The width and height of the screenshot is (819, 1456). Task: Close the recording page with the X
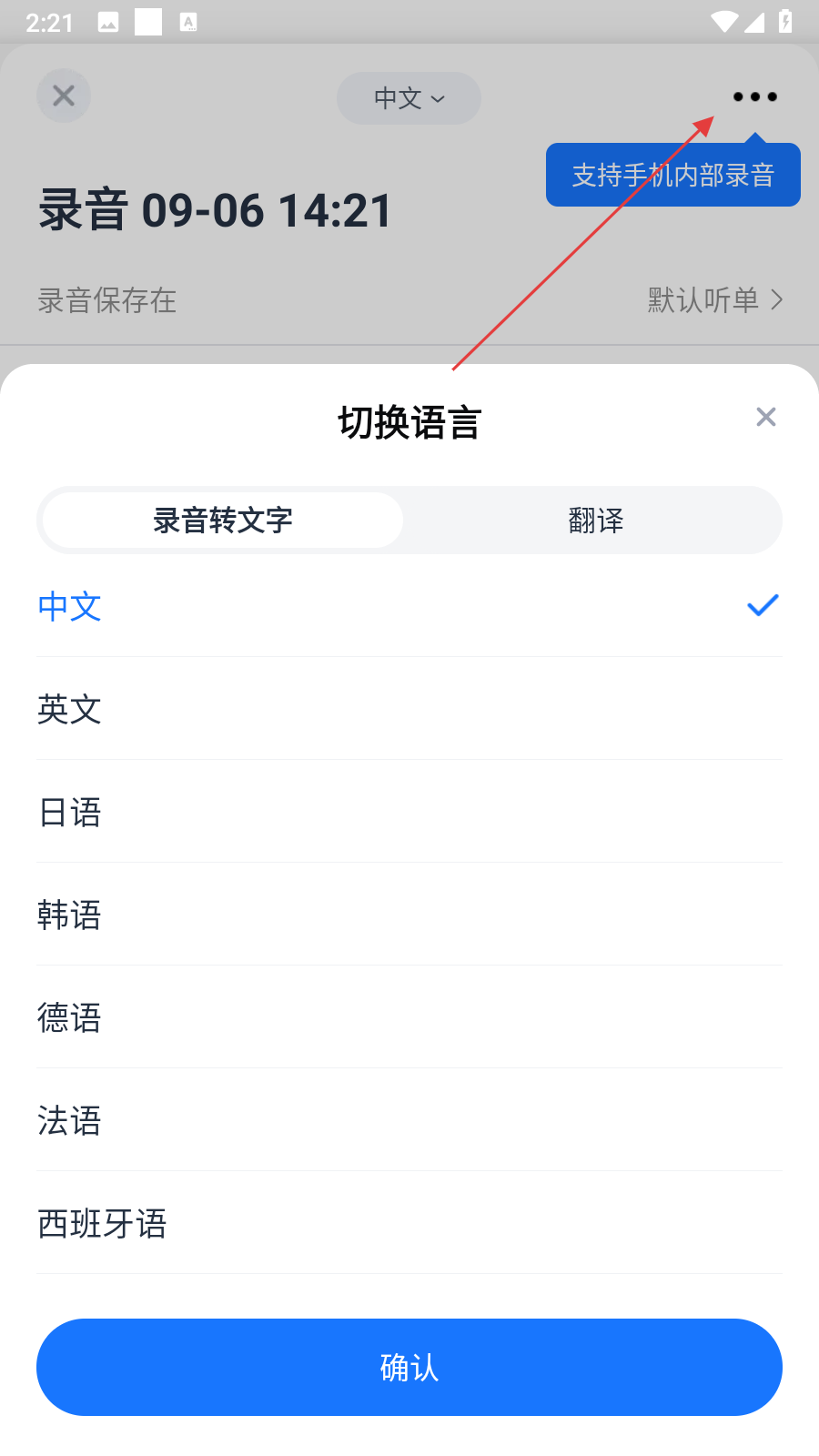[x=64, y=96]
